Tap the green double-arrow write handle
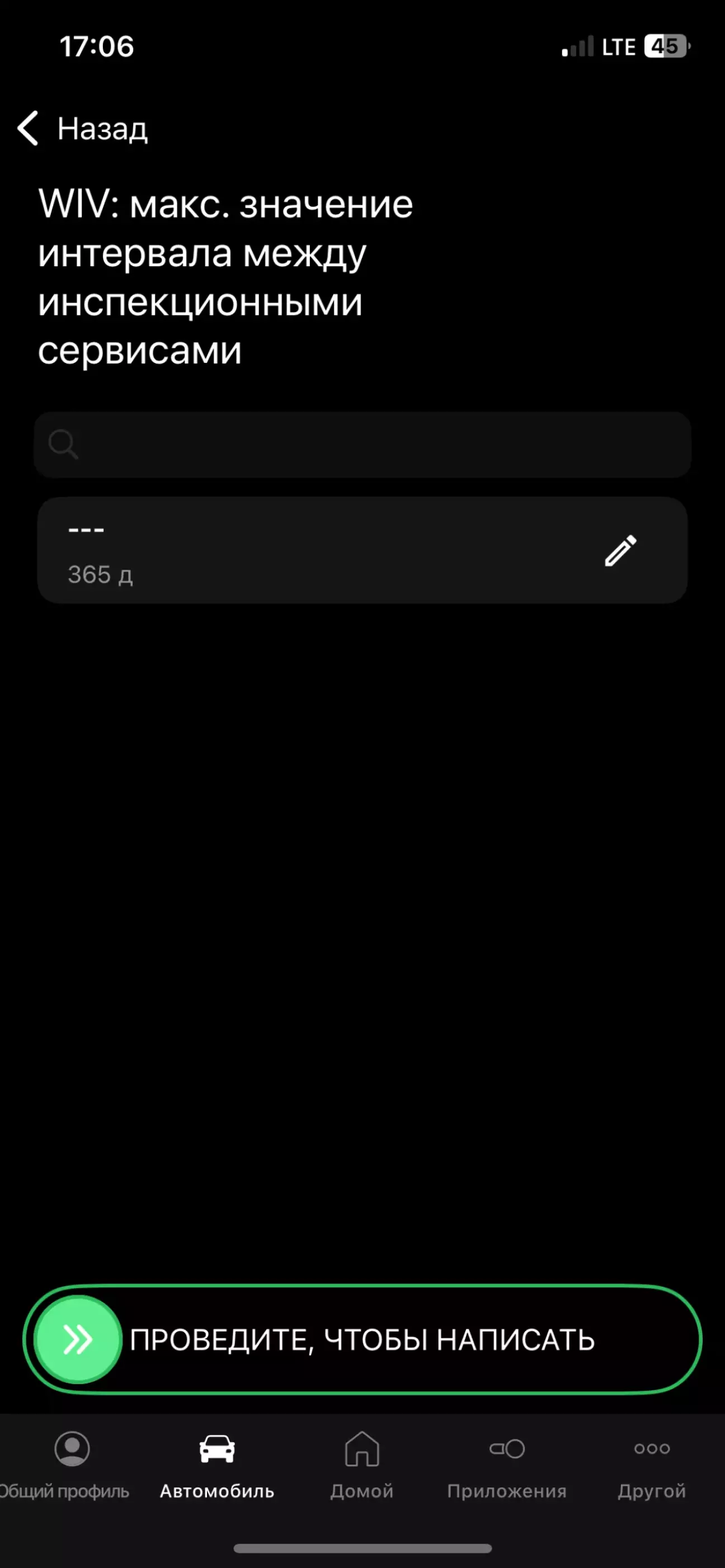Screen dimensions: 725x1568 coord(78,1340)
